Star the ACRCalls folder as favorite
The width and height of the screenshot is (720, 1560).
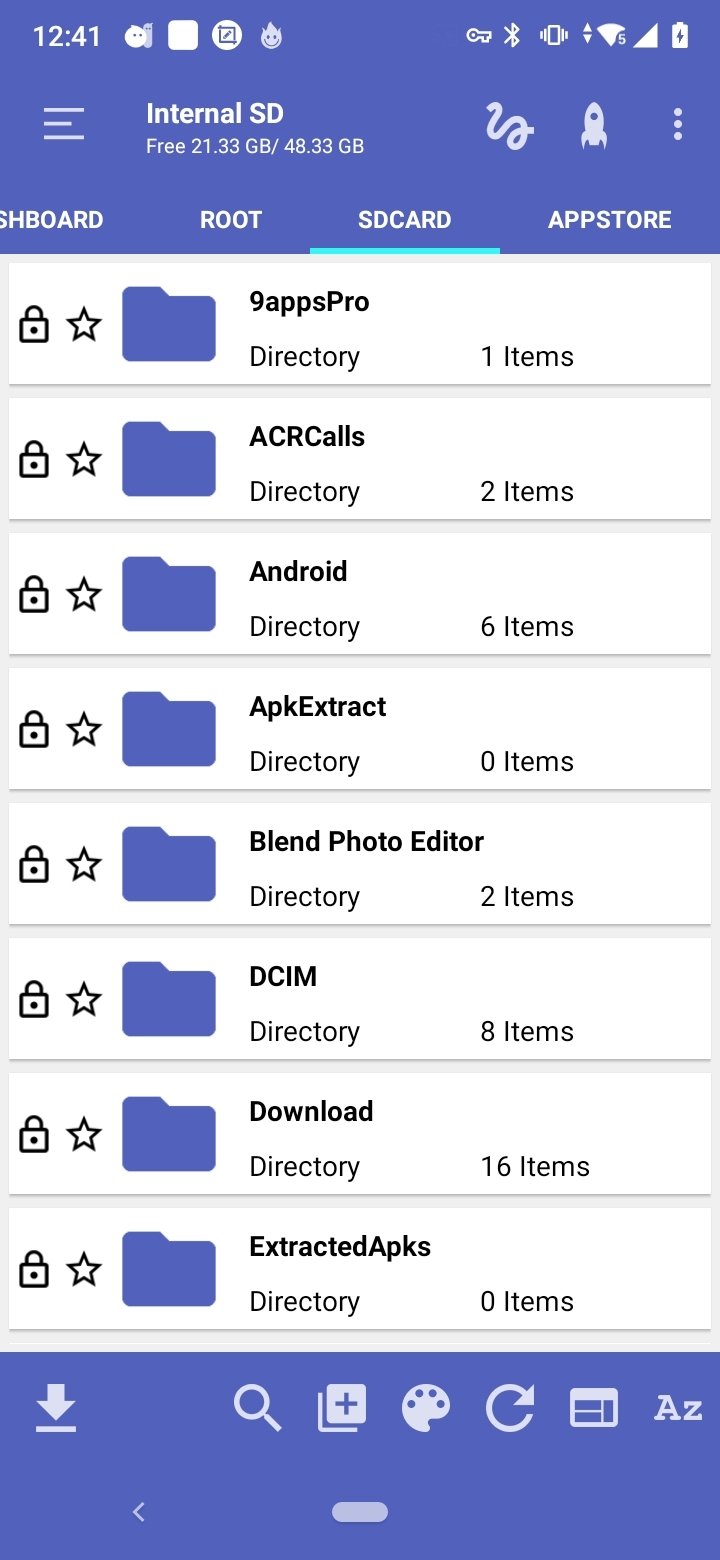coord(84,460)
